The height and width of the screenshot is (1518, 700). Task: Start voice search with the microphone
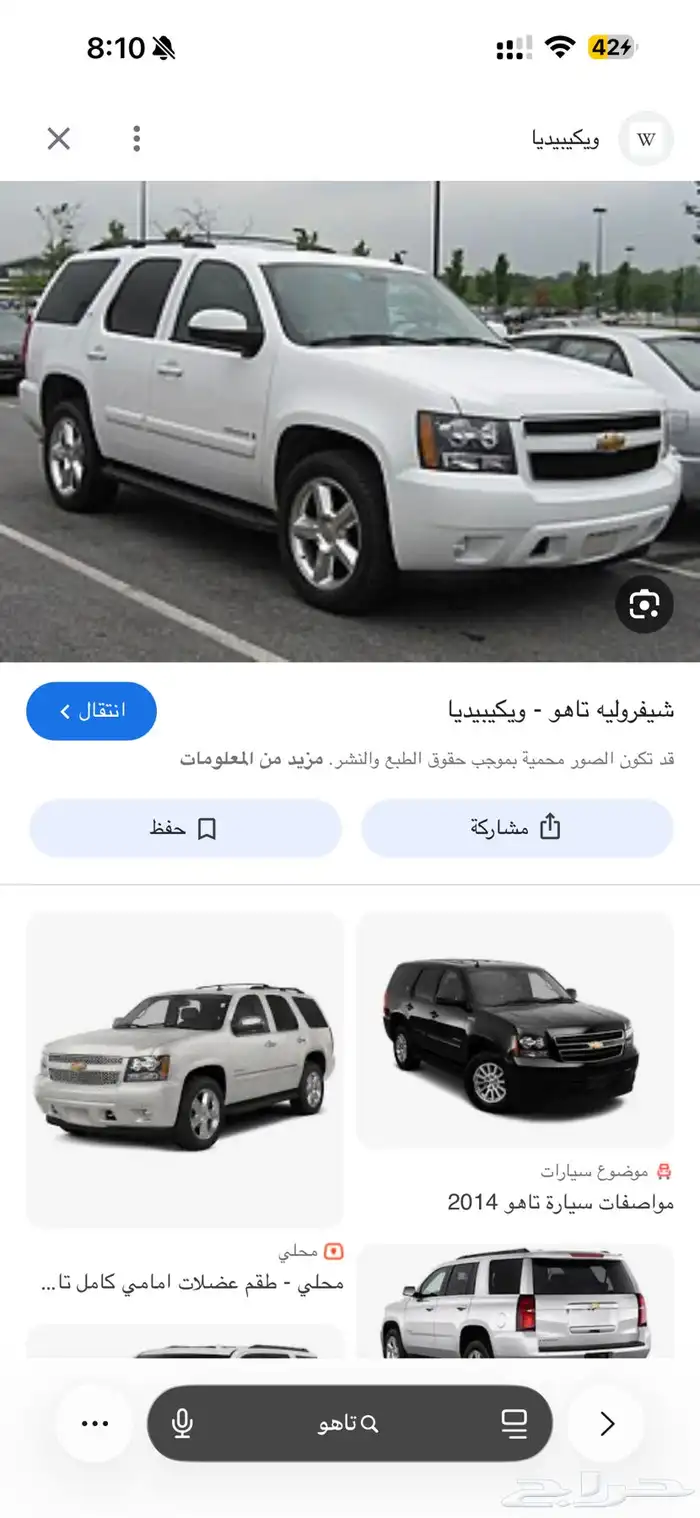[x=182, y=1423]
